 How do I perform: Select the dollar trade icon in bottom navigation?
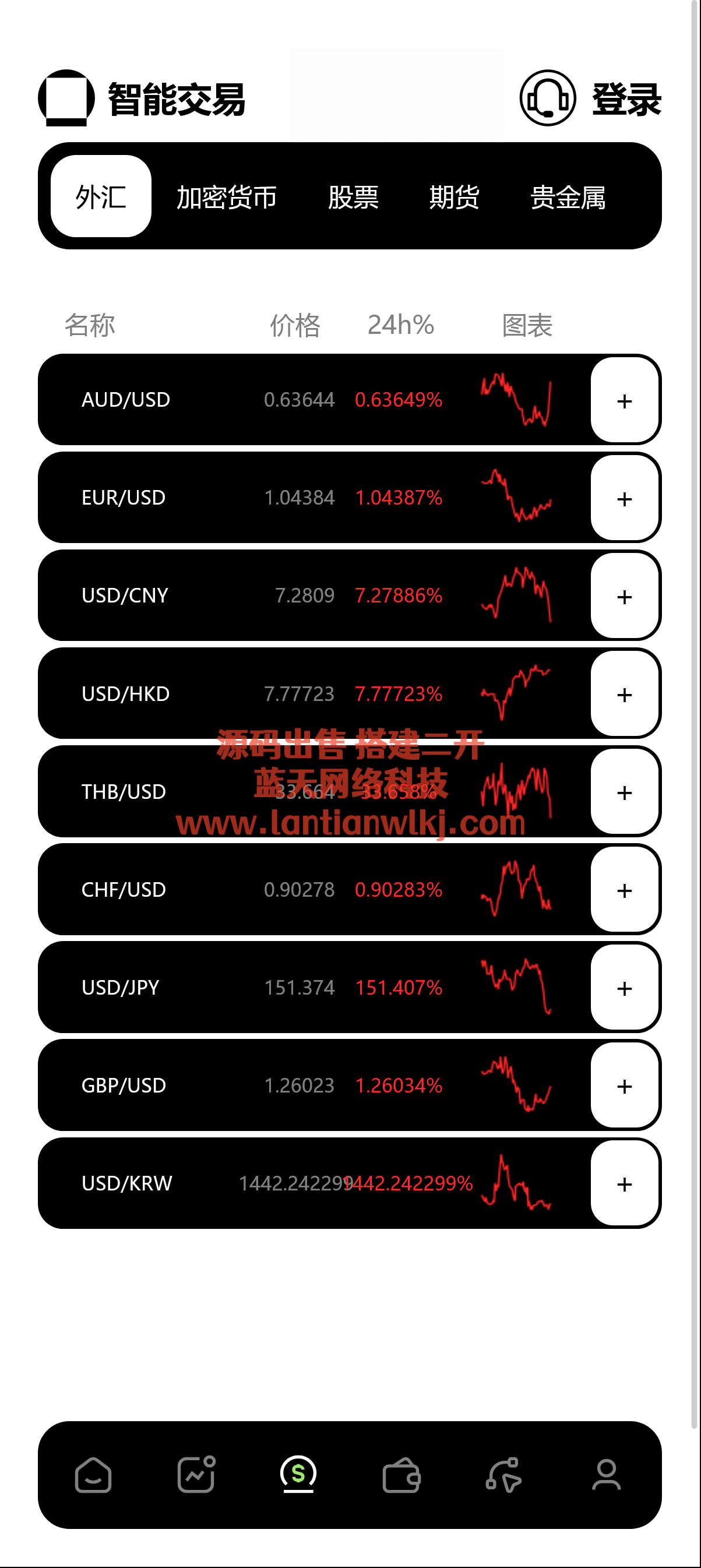tap(298, 1475)
